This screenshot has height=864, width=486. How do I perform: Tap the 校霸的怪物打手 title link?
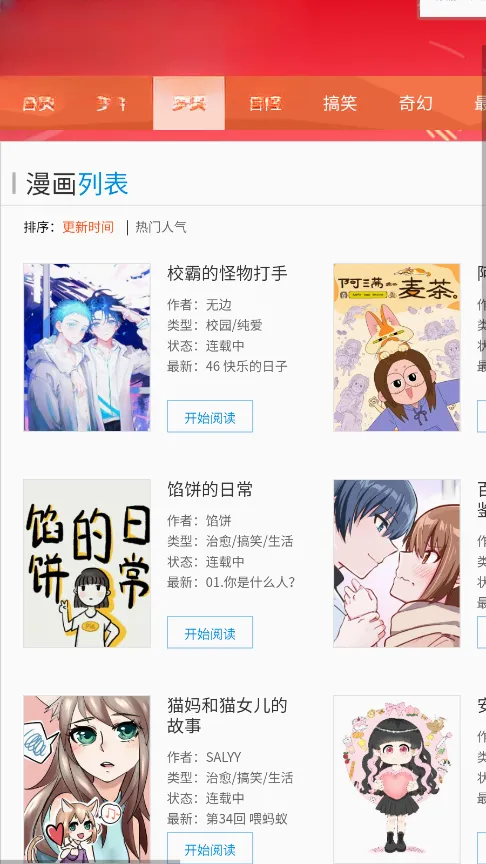(x=228, y=273)
